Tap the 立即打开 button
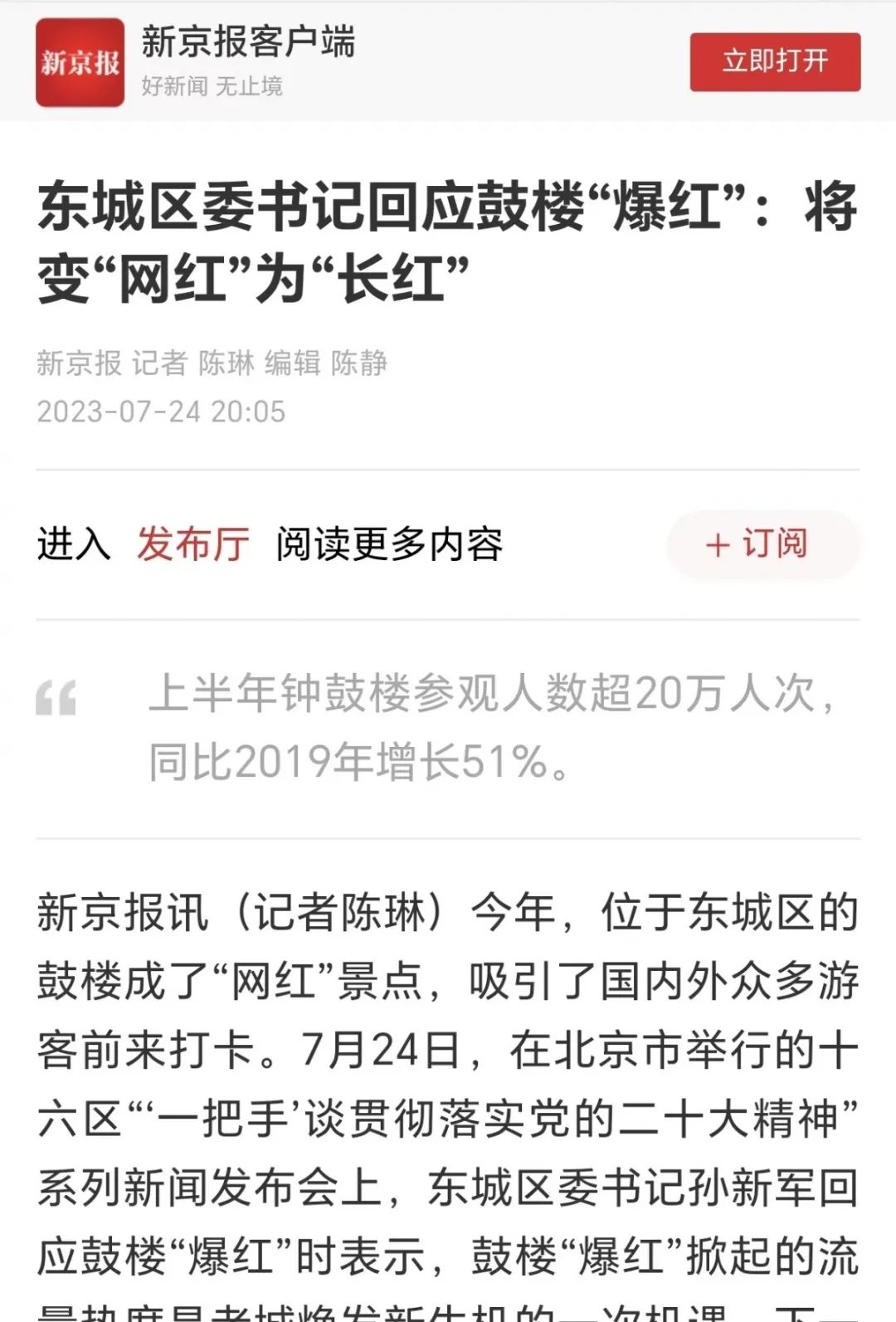This screenshot has height=1322, width=896. pyautogui.click(x=775, y=61)
